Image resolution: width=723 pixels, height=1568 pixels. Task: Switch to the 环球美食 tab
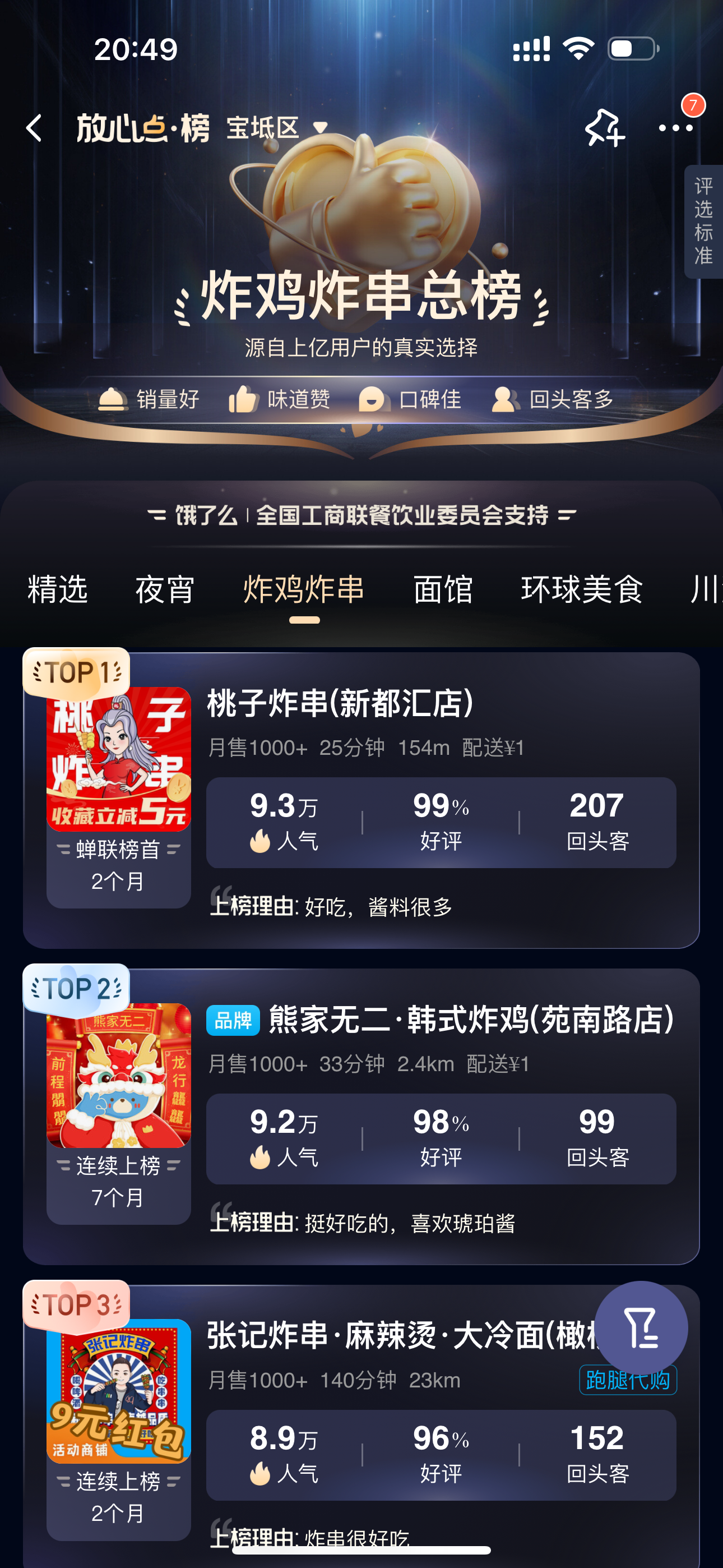pyautogui.click(x=582, y=589)
